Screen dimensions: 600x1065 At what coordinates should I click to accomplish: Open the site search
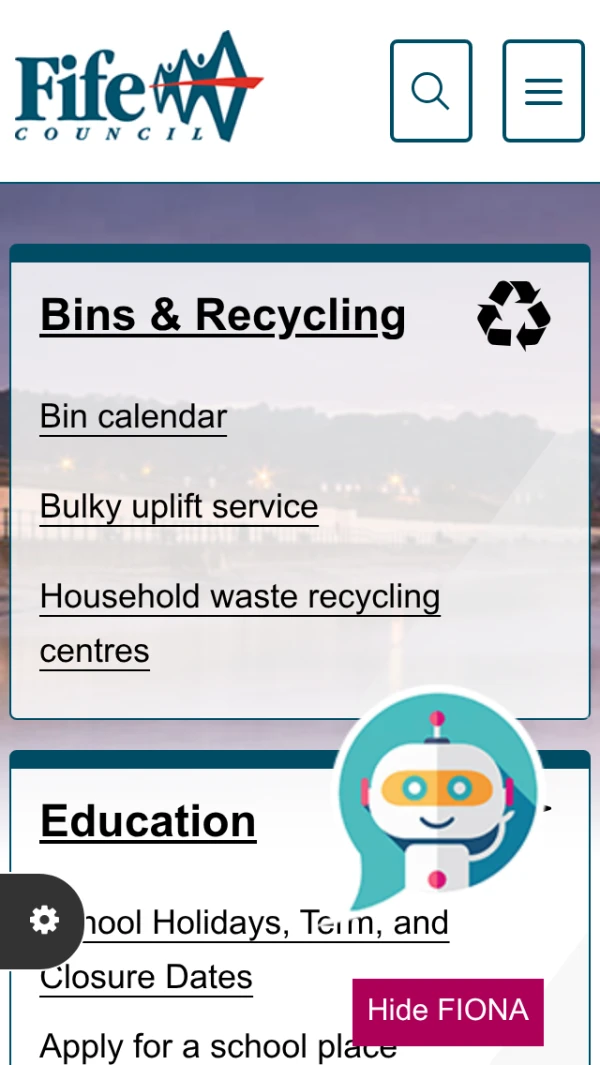pyautogui.click(x=430, y=91)
